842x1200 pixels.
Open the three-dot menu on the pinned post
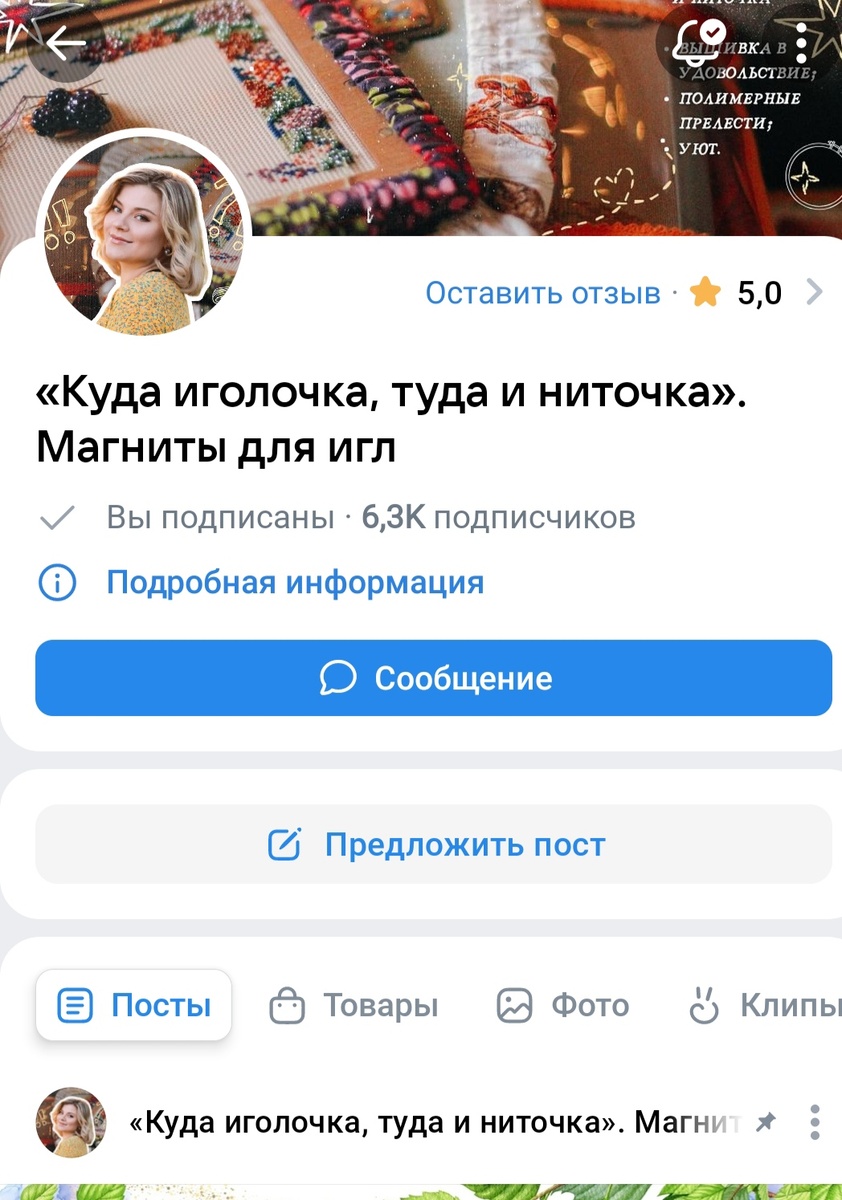(x=814, y=1122)
